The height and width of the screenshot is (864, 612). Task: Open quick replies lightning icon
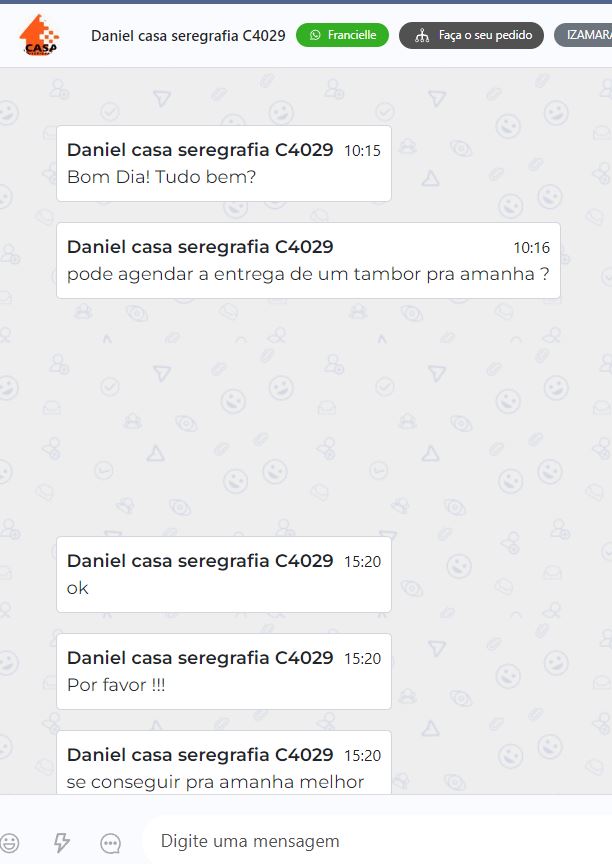62,842
